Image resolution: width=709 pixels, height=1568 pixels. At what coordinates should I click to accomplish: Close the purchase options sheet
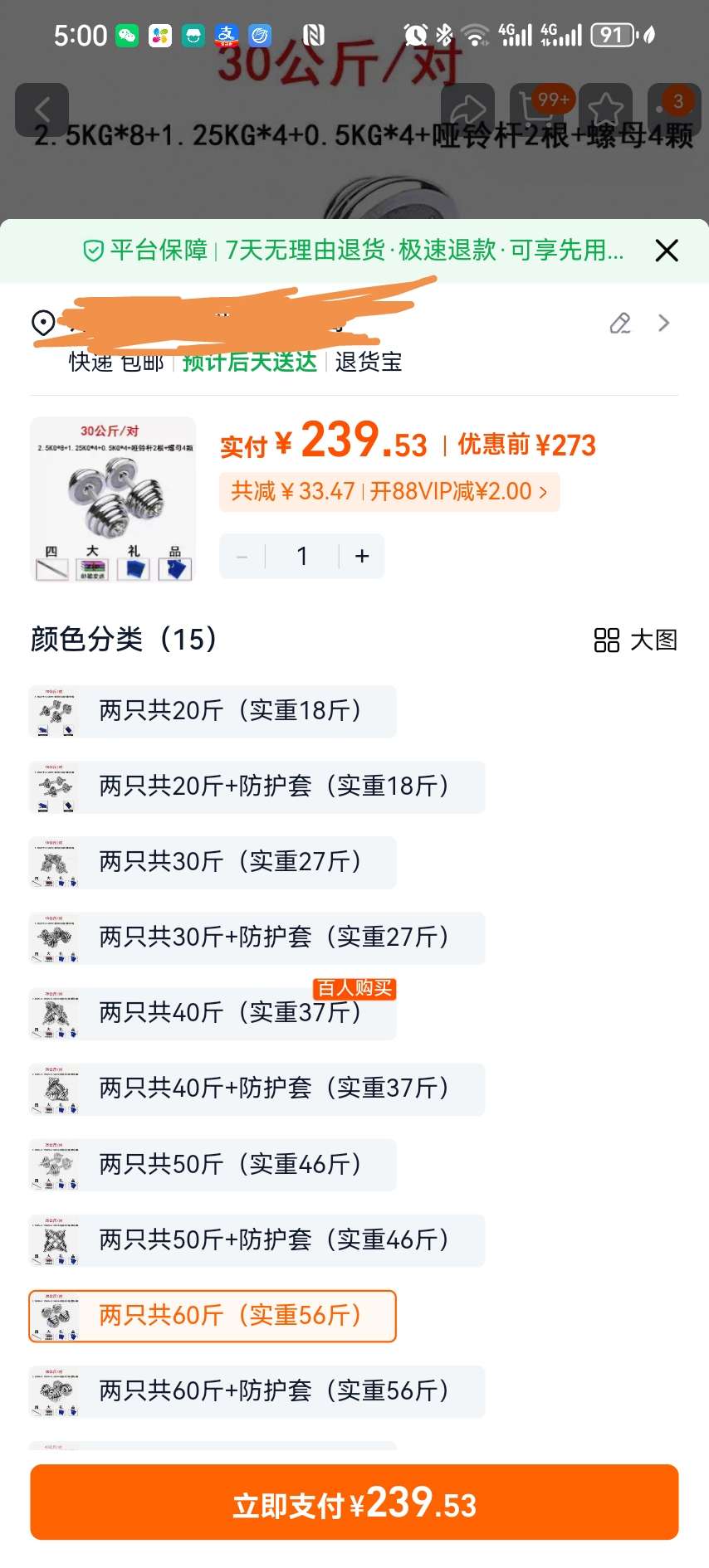[667, 251]
